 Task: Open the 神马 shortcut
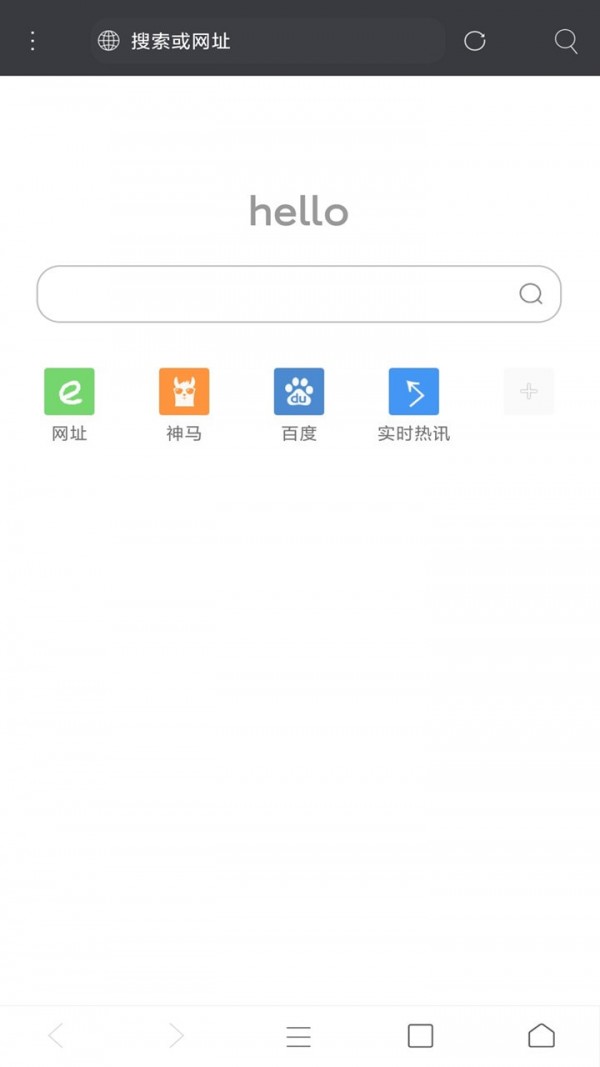pyautogui.click(x=184, y=392)
